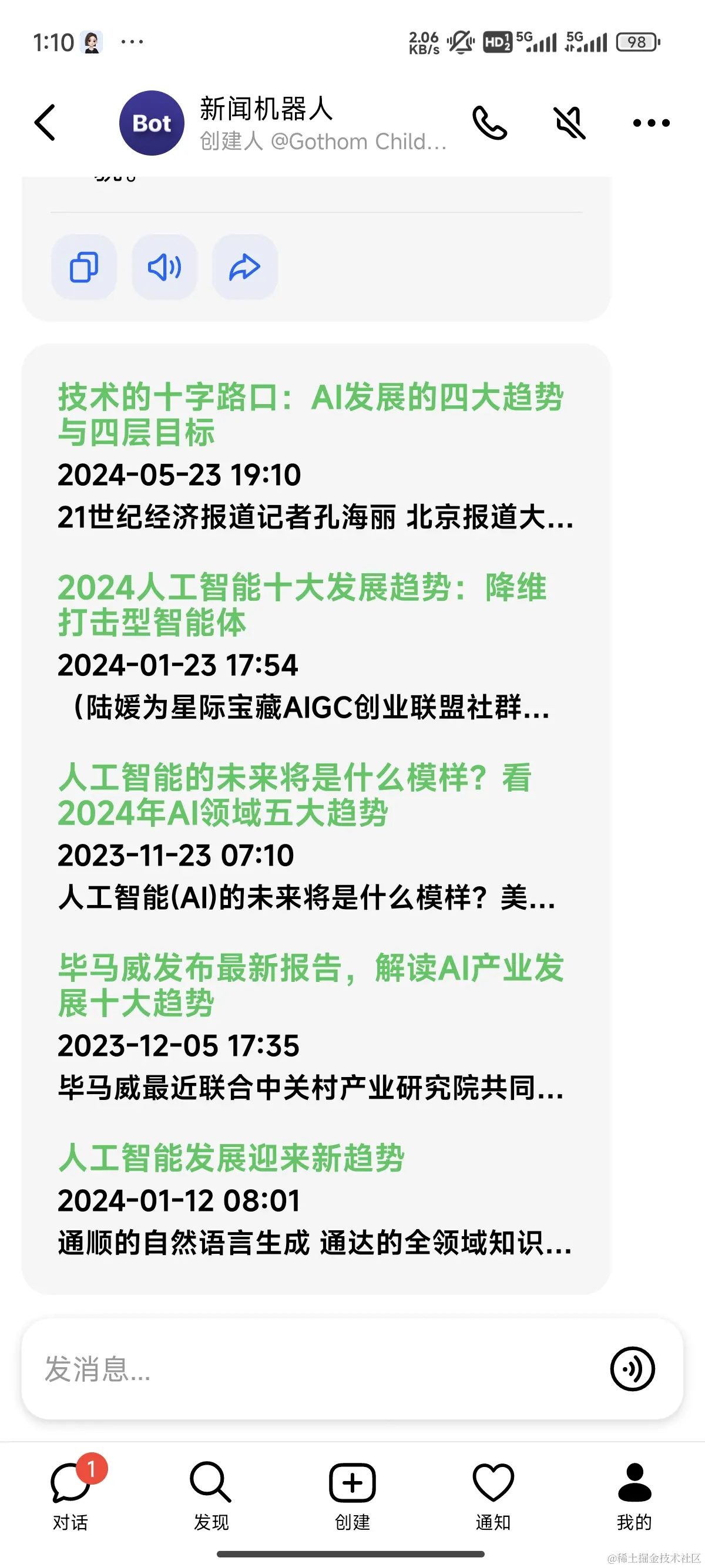Screen dimensions: 705x1568
Task: Toggle the mute speaker icon in header
Action: point(570,123)
